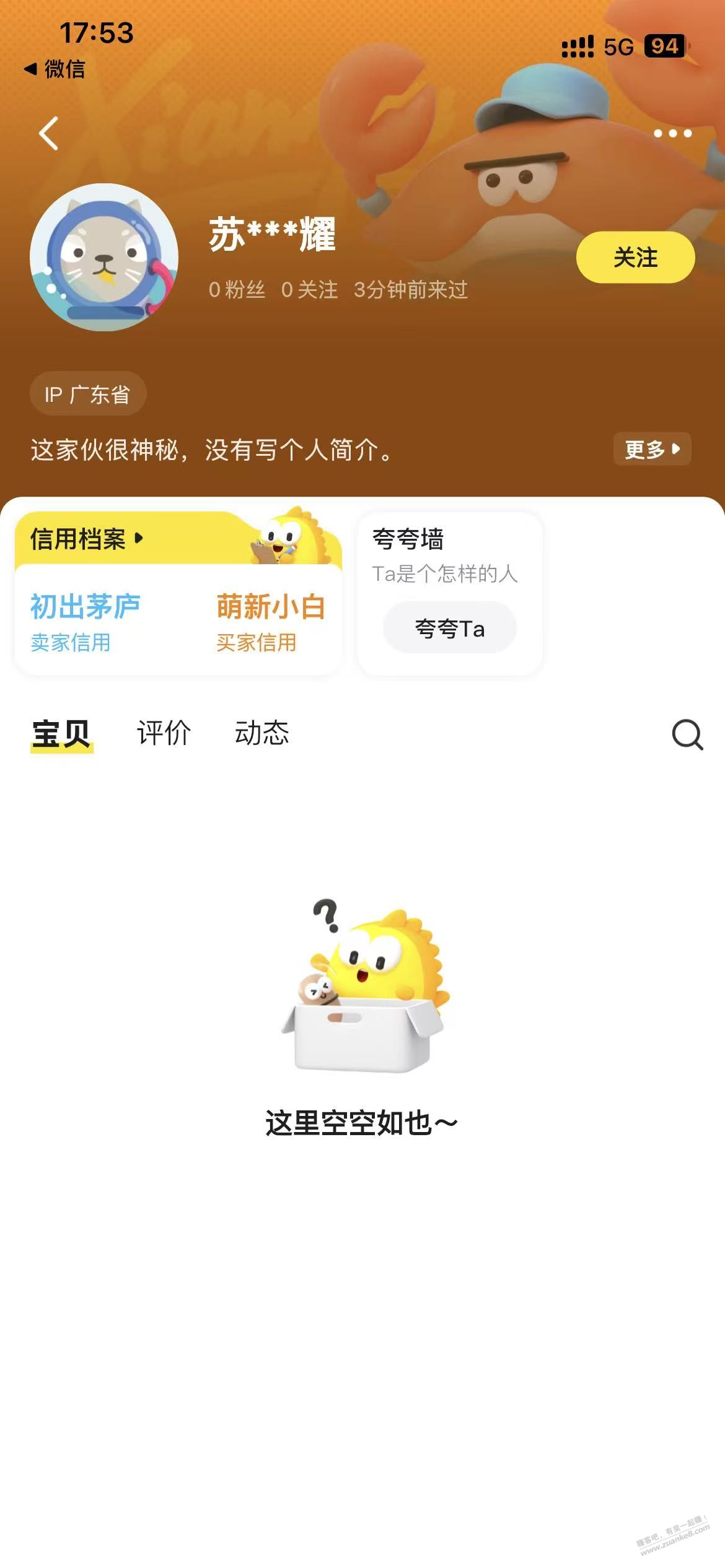Search this user's listings

tap(687, 734)
